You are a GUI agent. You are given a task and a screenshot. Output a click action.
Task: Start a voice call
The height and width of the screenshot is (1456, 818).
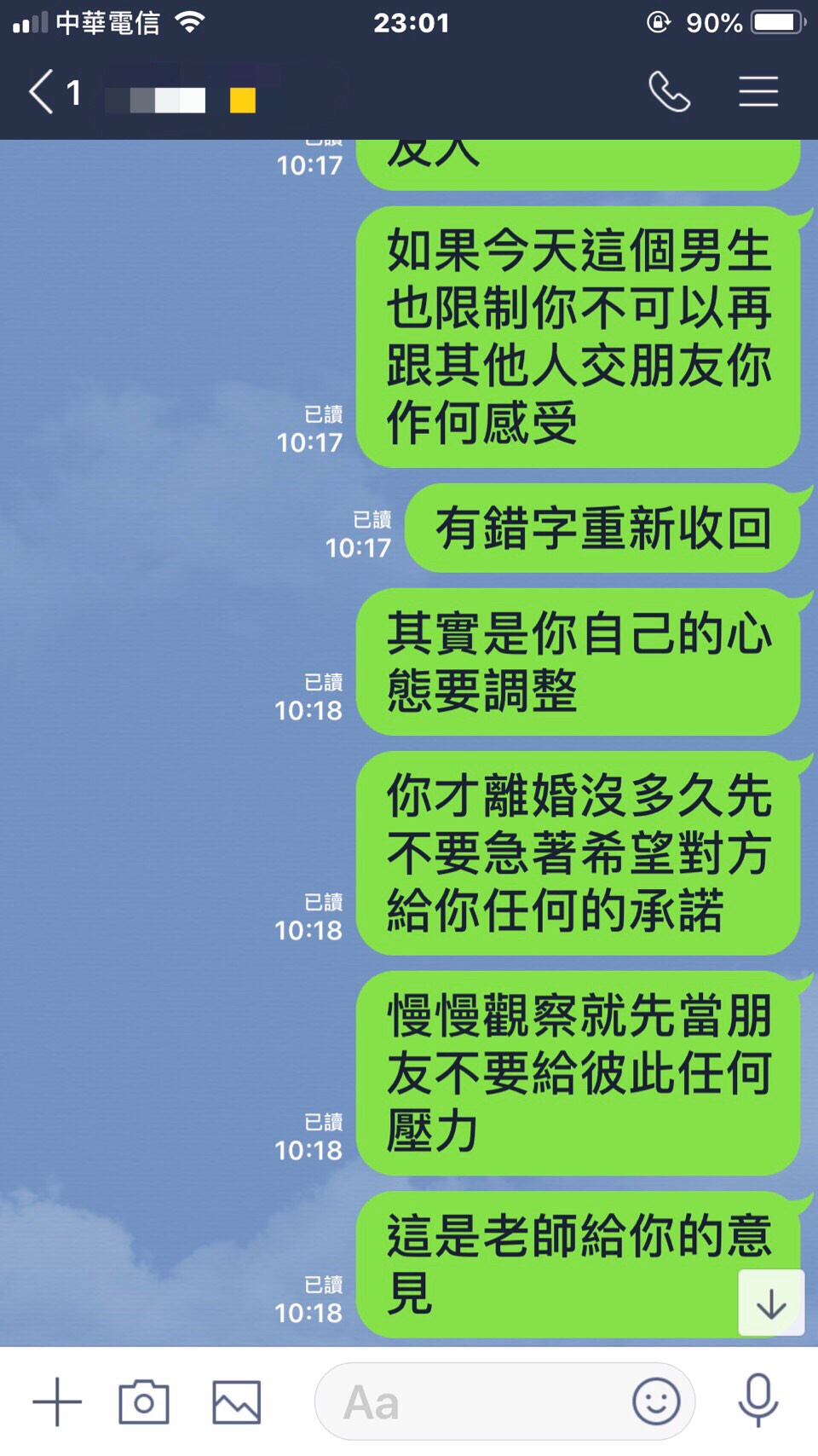tap(669, 91)
